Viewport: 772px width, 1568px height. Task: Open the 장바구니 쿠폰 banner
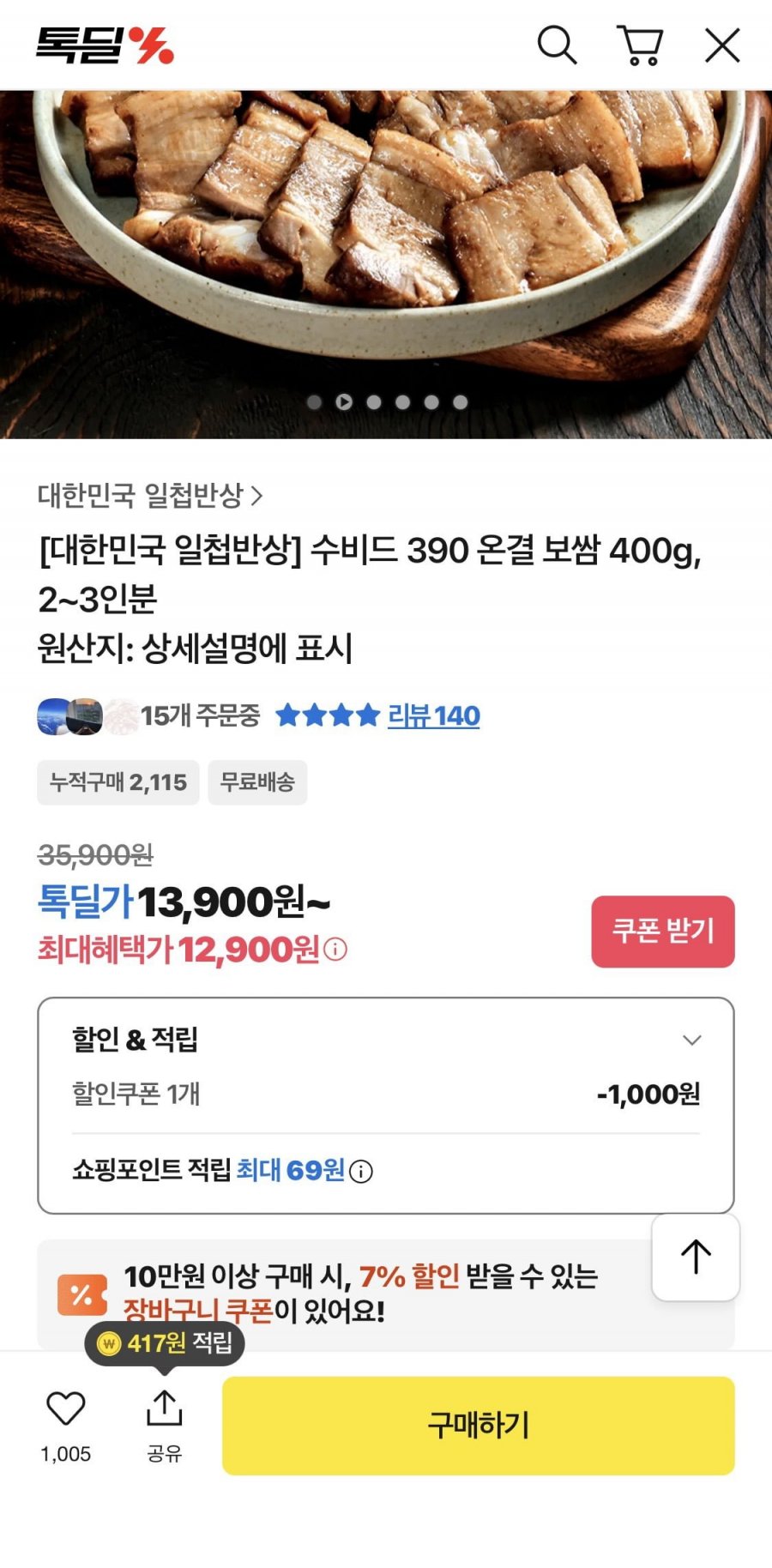click(x=360, y=1294)
